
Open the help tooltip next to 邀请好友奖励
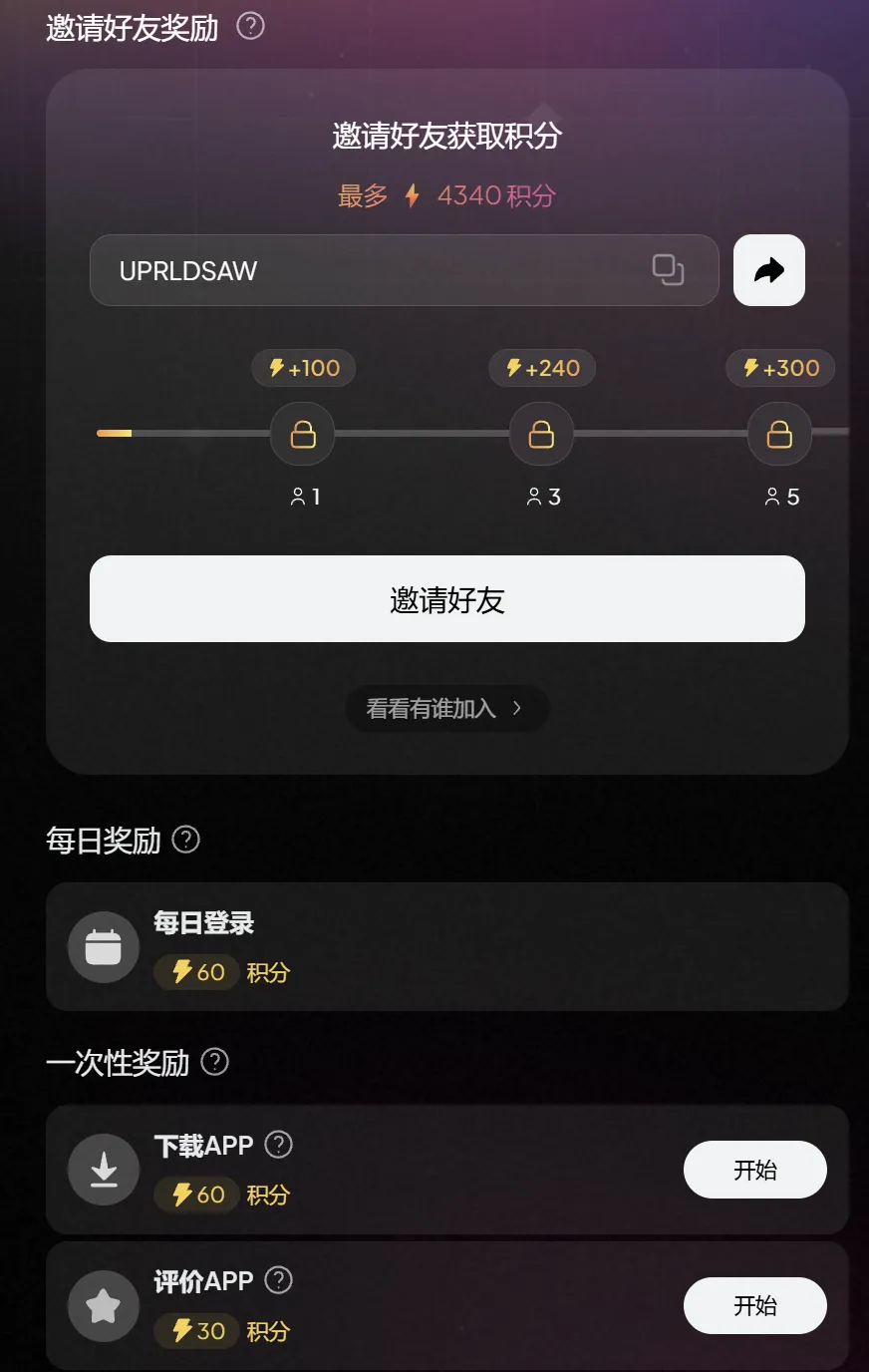pos(250,27)
